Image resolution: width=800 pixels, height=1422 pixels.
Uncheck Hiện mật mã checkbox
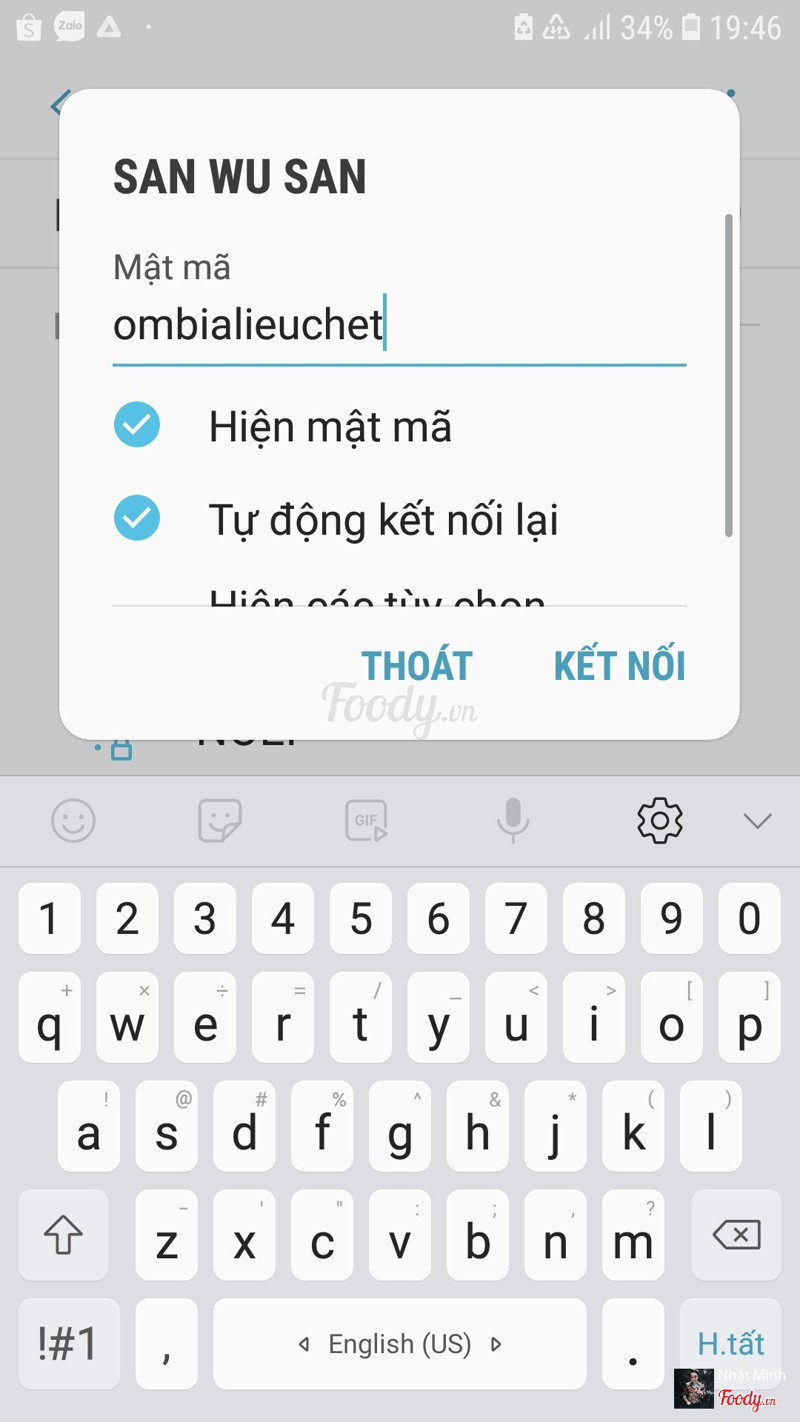tap(137, 426)
